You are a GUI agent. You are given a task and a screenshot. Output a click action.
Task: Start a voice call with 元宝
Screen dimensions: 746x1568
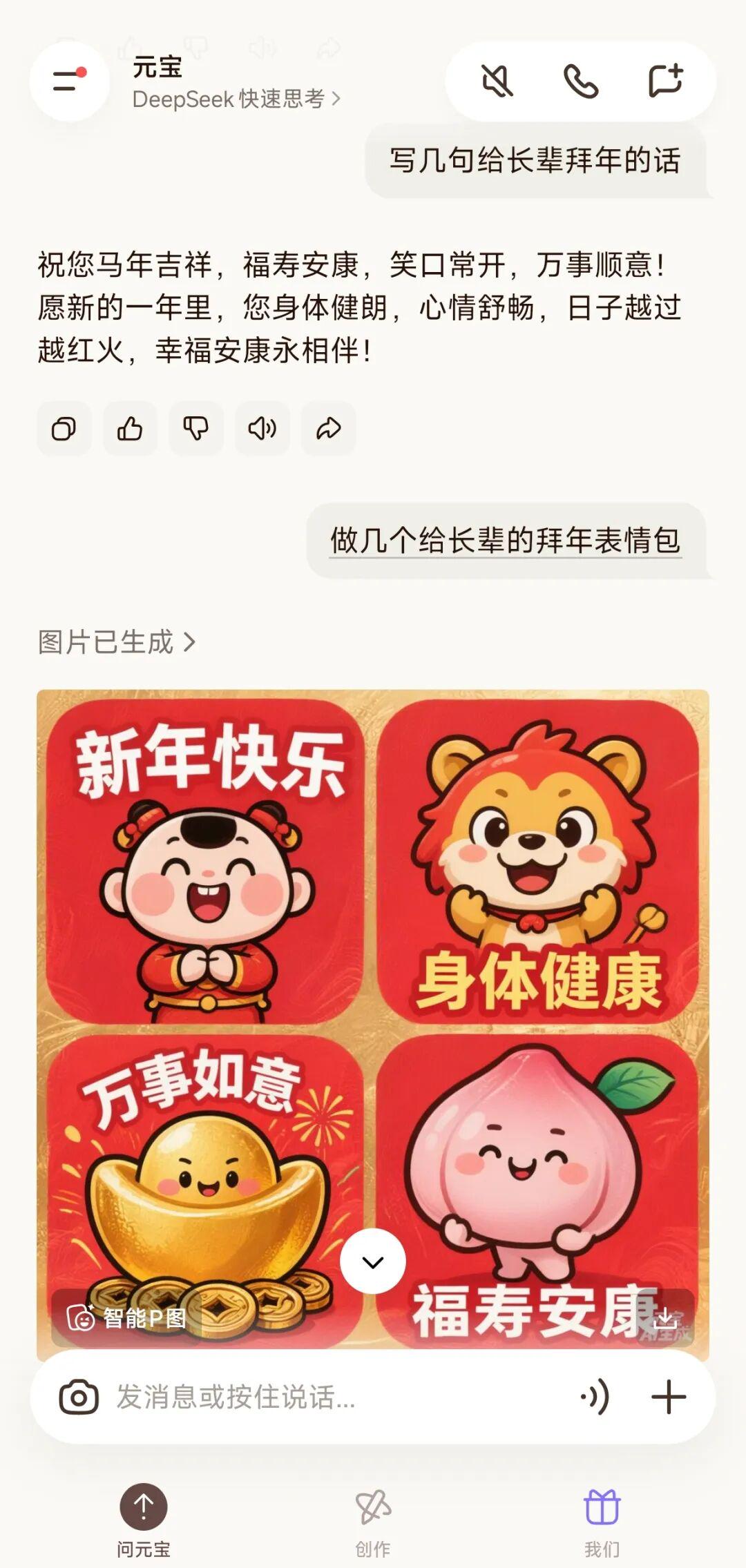[x=581, y=81]
